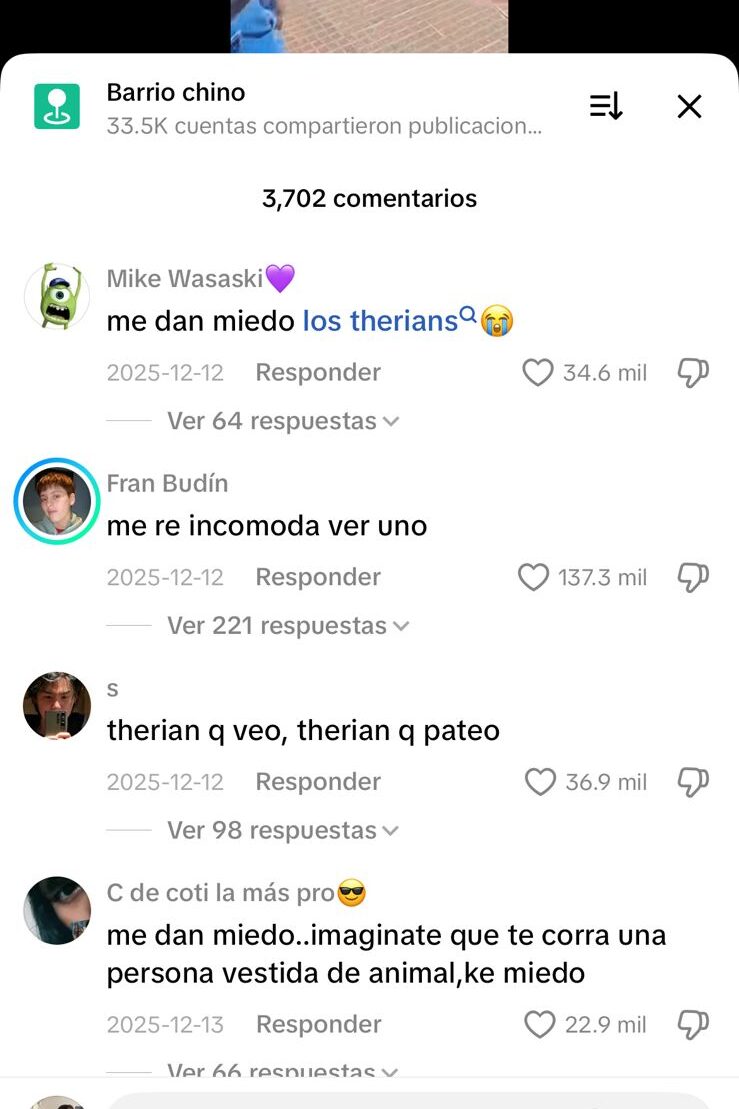Like C de coti la más pro's comment
Image resolution: width=739 pixels, height=1109 pixels.
pos(540,1024)
